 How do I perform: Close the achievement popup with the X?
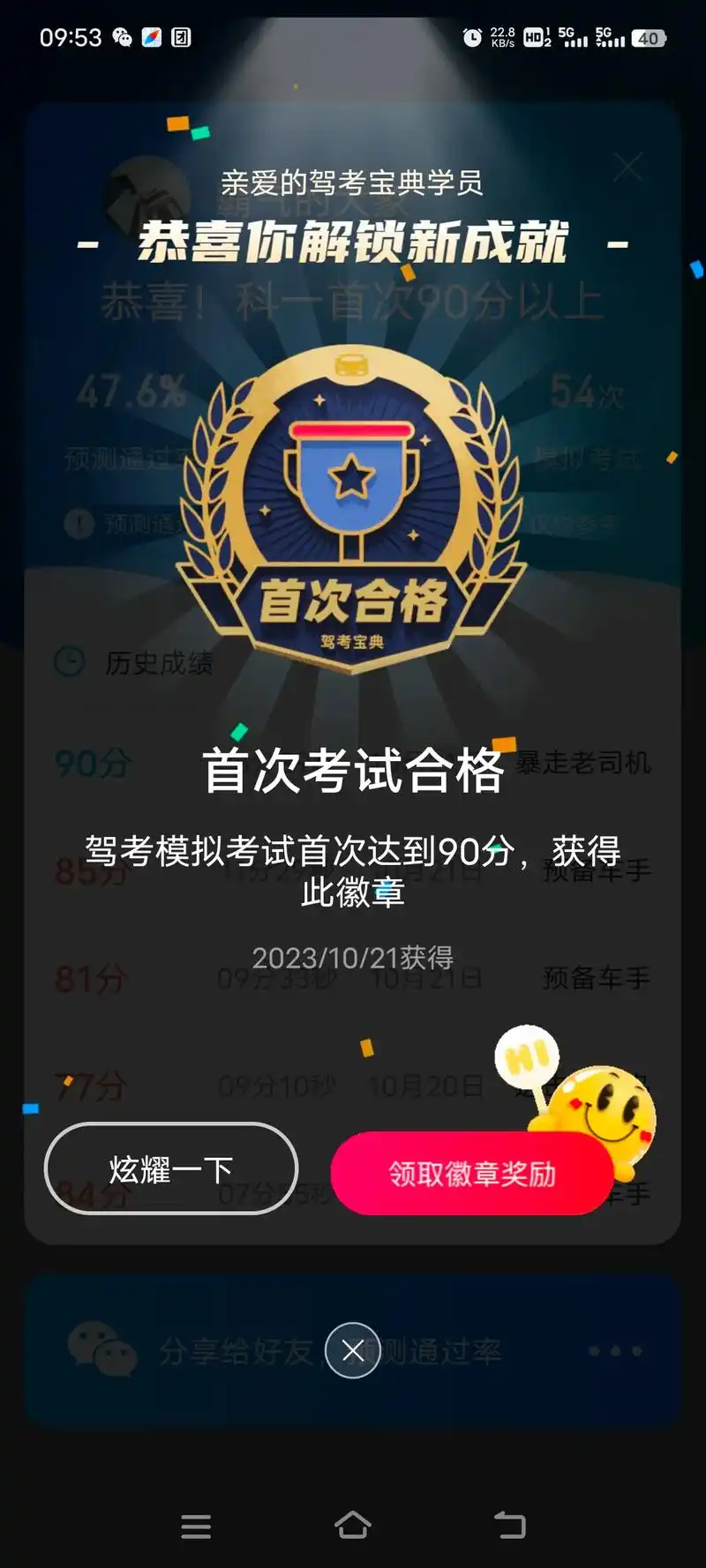(628, 167)
